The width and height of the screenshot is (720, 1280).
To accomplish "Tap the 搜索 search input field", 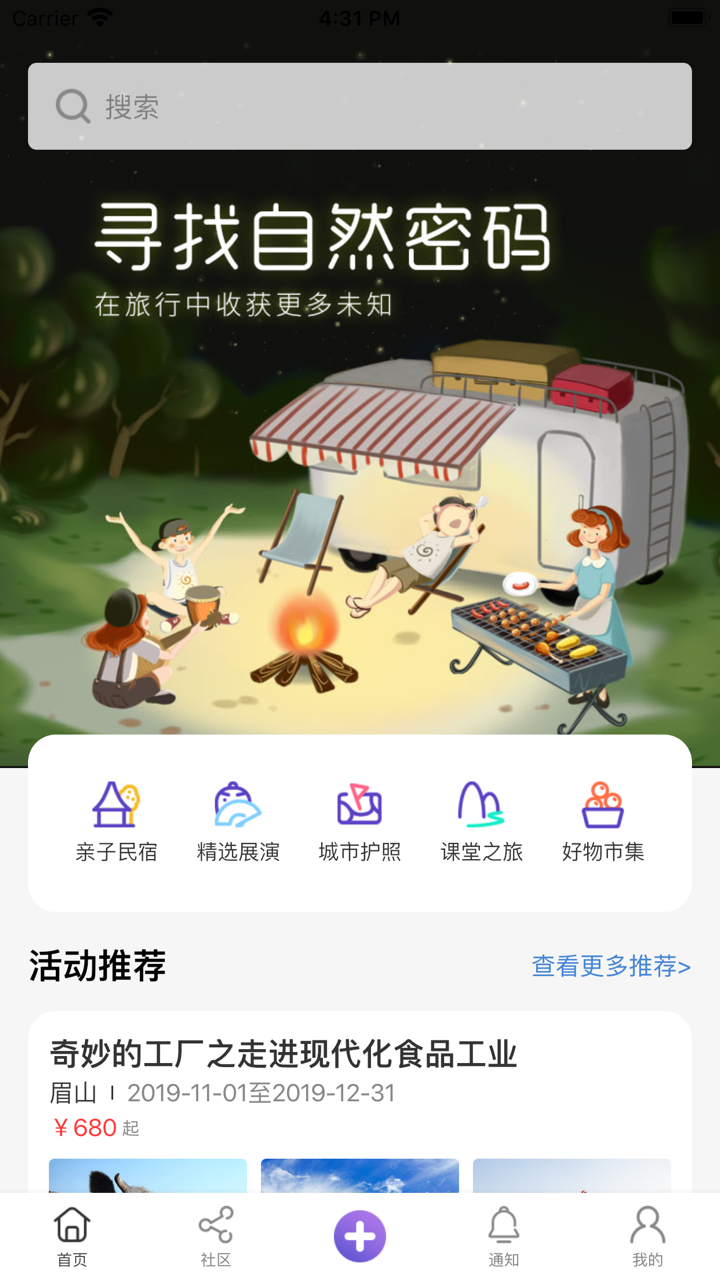I will (x=360, y=105).
